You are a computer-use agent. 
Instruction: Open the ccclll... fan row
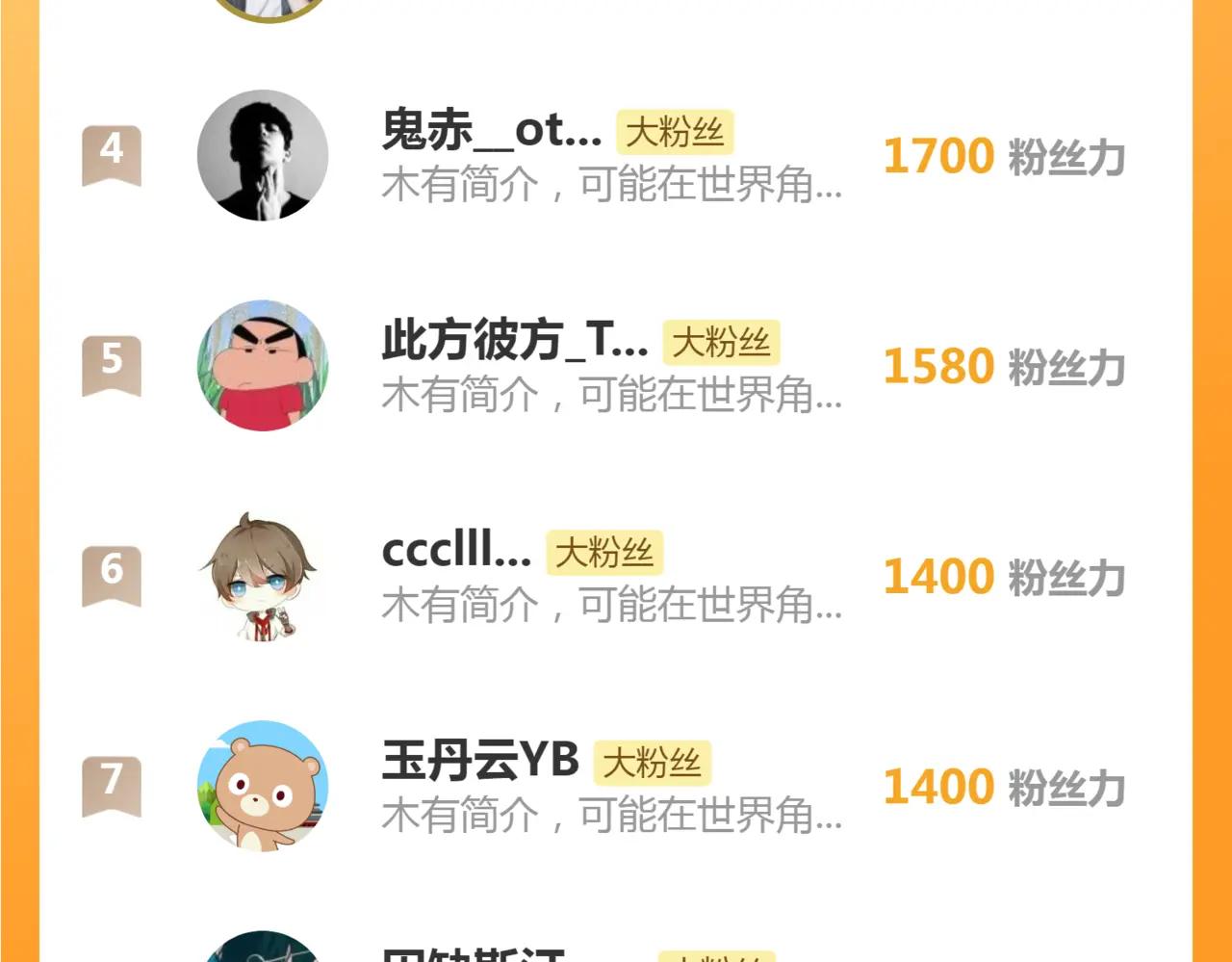(456, 551)
